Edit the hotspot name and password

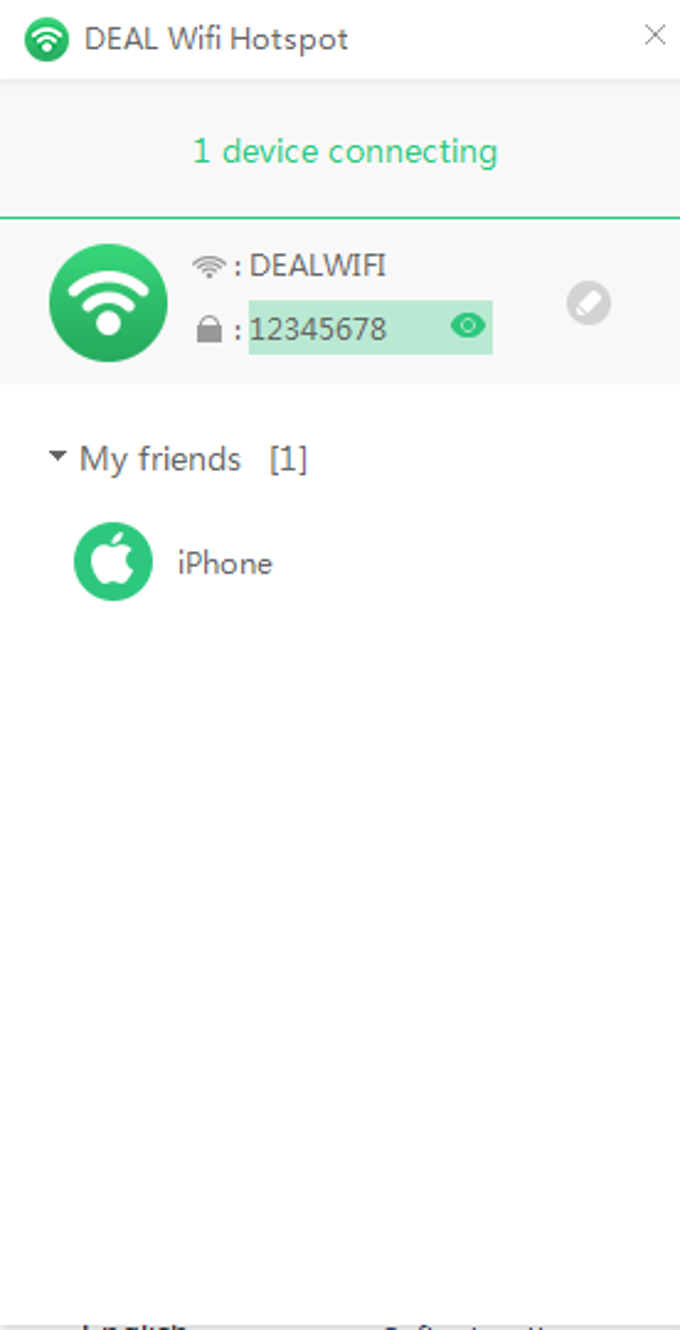(x=589, y=303)
